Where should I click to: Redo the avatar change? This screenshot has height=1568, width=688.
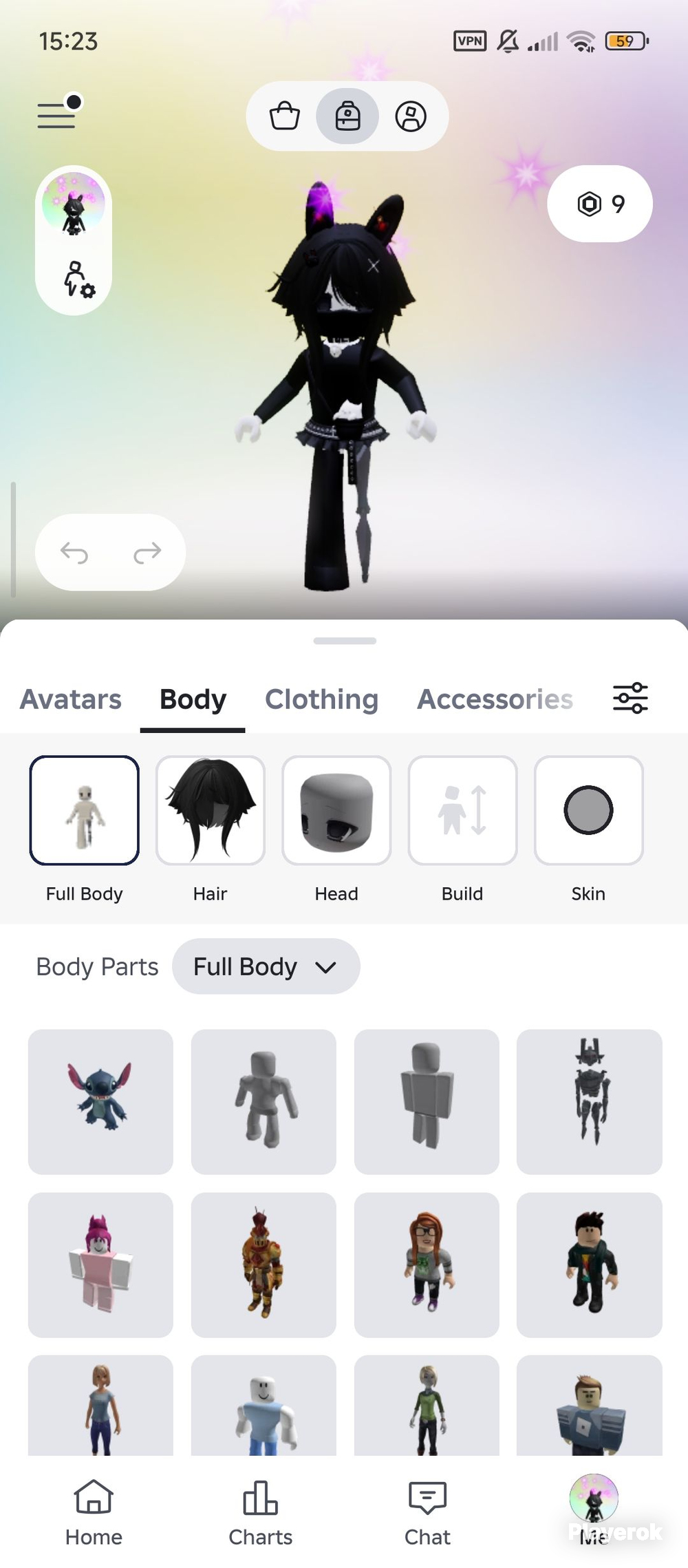click(147, 552)
